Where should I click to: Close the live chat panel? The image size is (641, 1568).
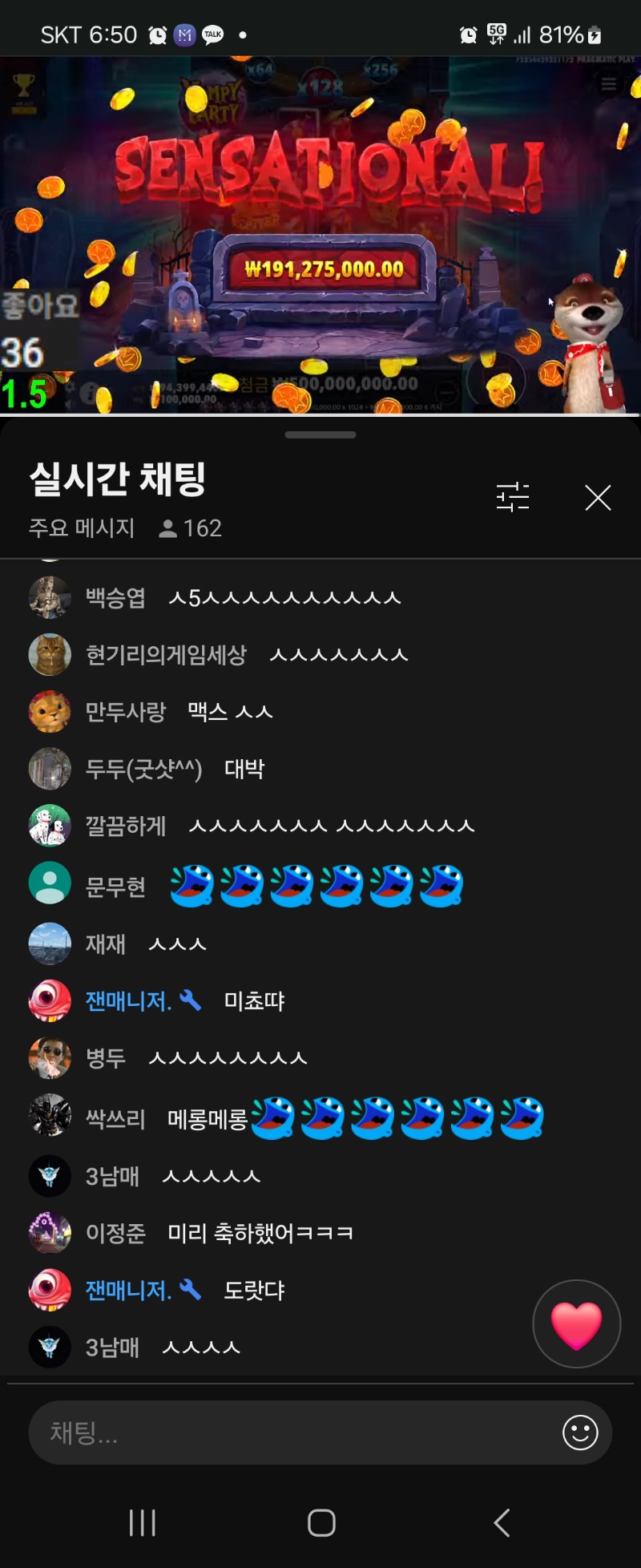(x=598, y=498)
